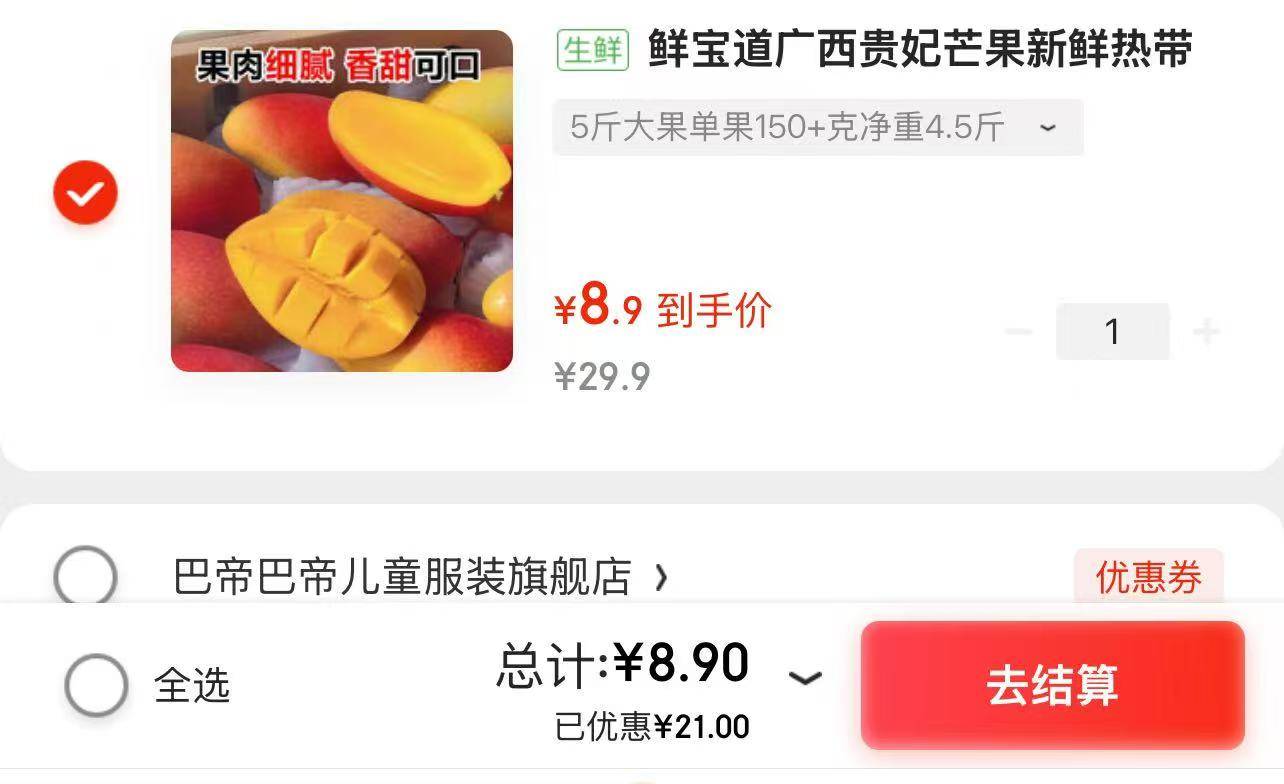This screenshot has width=1284, height=784.
Task: Select all items from 巴帝巴帝儿童服装旗舰店
Action: (85, 576)
